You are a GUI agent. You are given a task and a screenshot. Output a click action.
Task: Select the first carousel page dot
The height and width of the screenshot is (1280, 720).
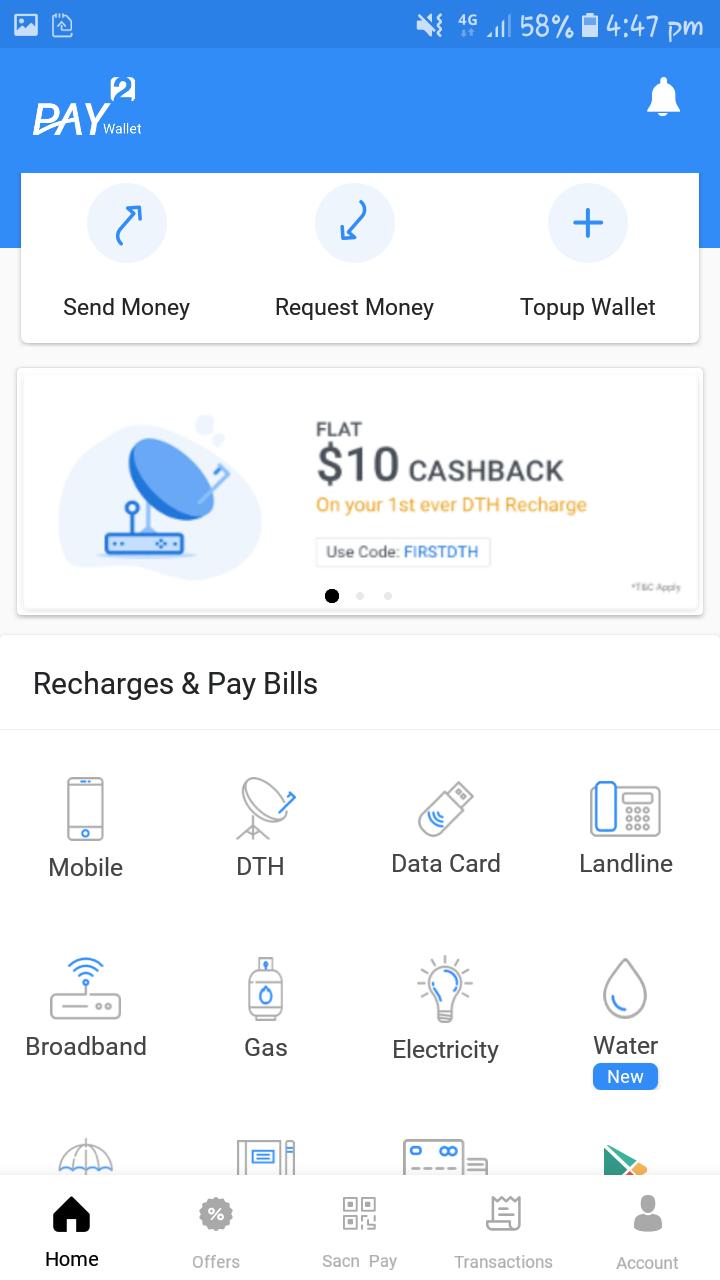[332, 595]
